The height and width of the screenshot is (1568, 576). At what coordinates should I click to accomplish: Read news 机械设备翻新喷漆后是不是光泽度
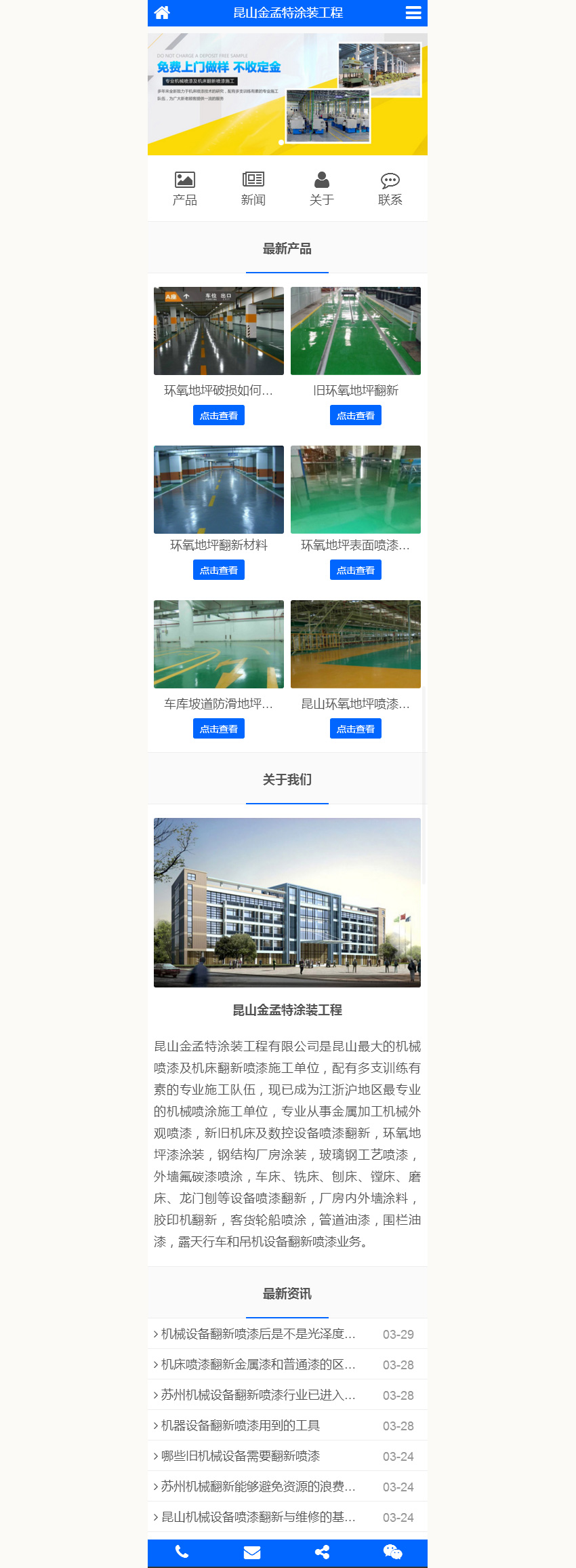coord(258,1334)
